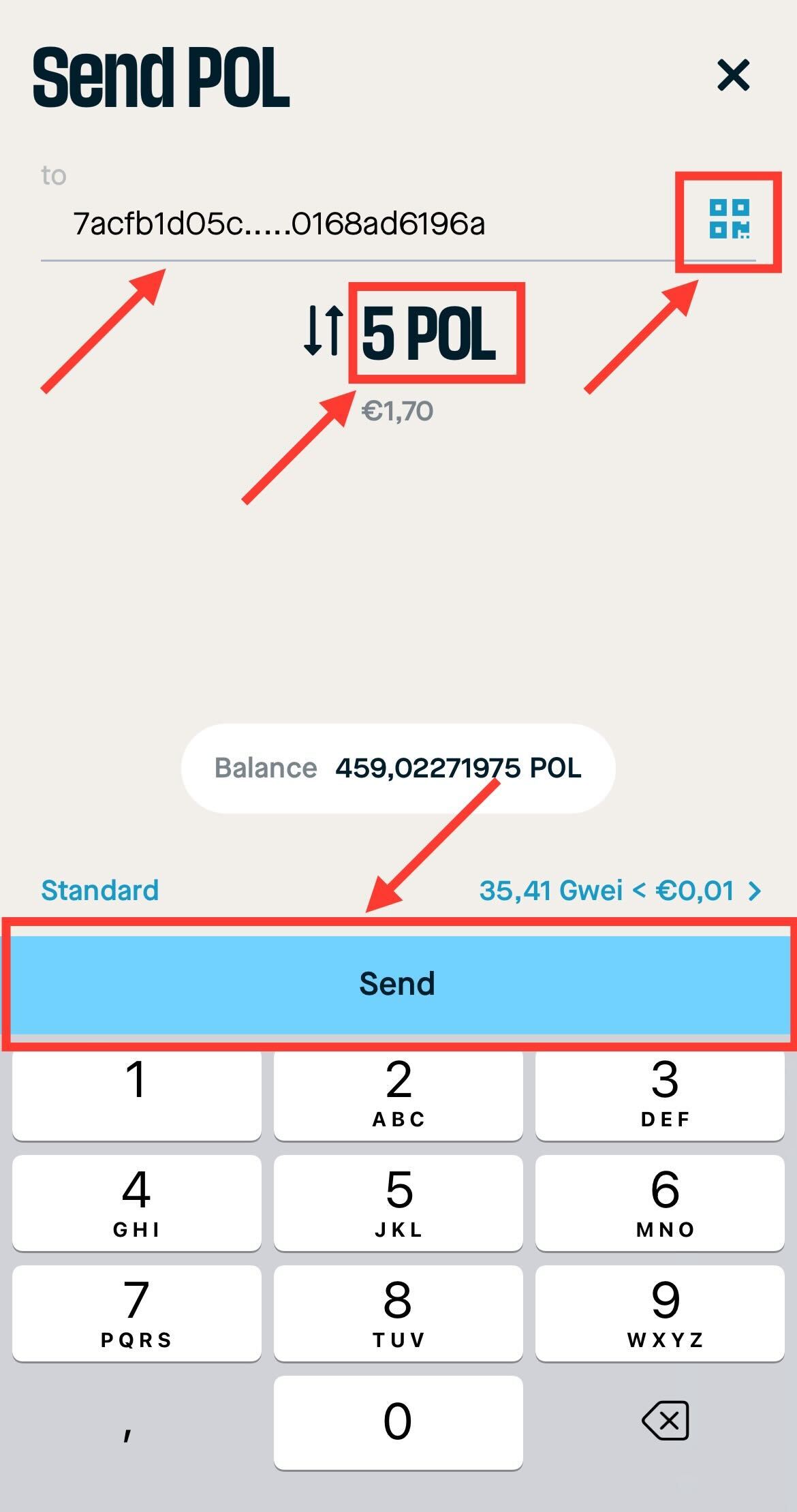Type digit 7 on keypad
Screen dimensions: 797x1512
click(x=136, y=1313)
